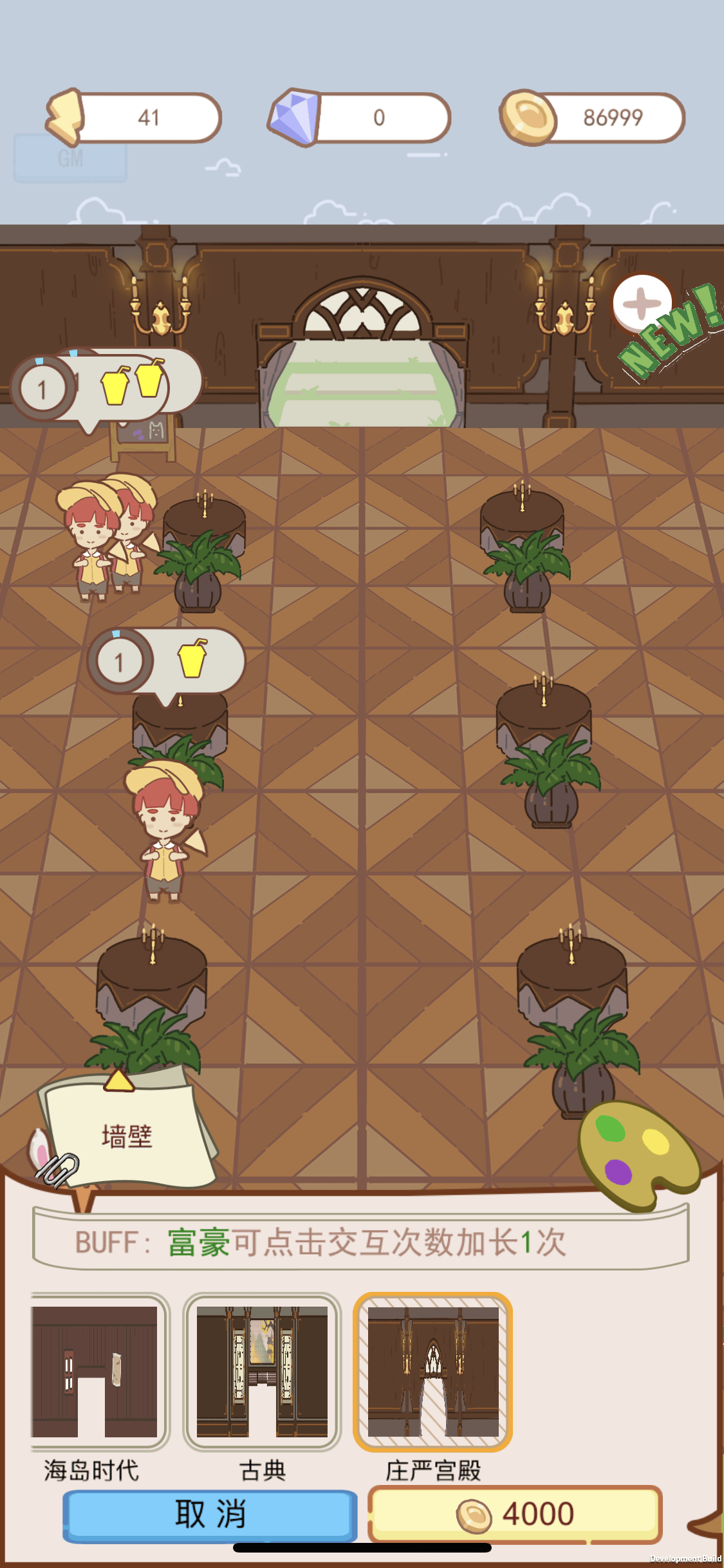The height and width of the screenshot is (1568, 724).
Task: Tap the 墙壁 category note
Action: [x=127, y=1137]
